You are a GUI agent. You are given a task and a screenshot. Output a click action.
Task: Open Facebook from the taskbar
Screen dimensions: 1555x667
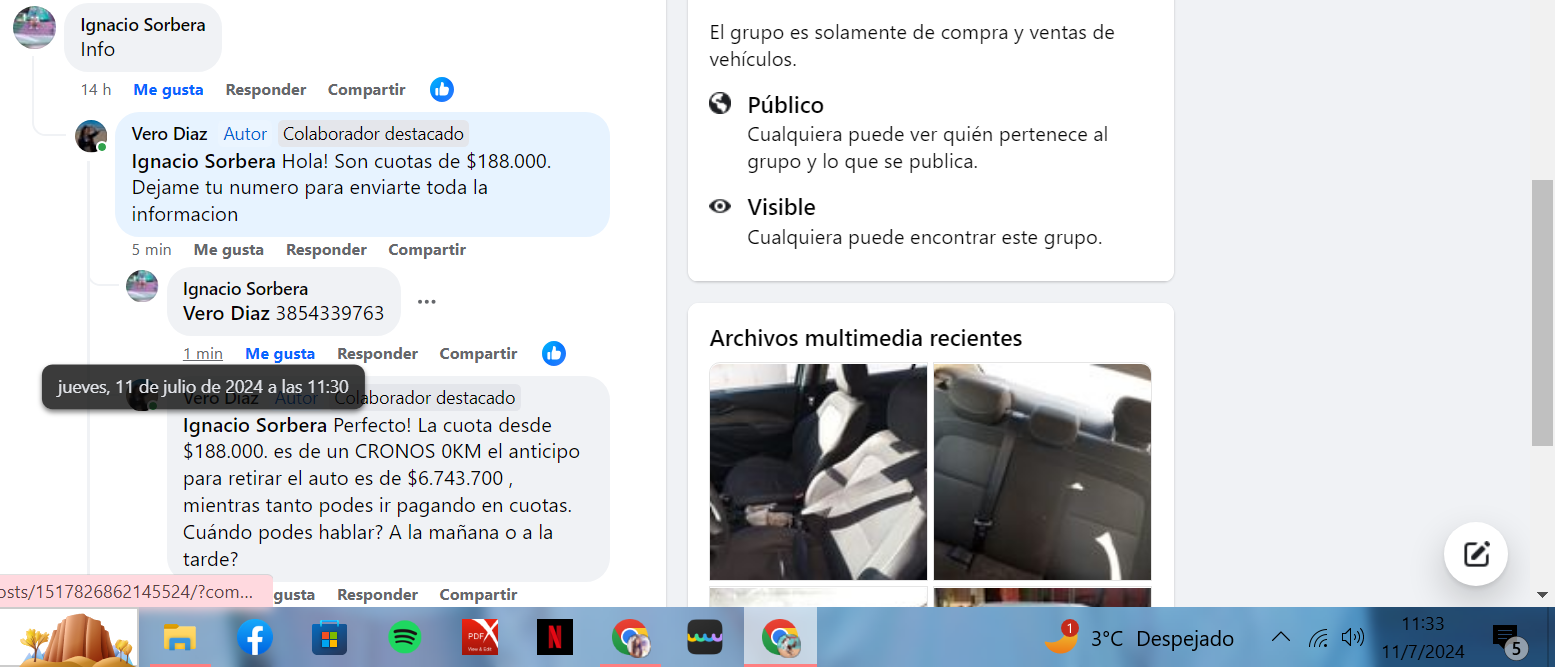(x=255, y=637)
